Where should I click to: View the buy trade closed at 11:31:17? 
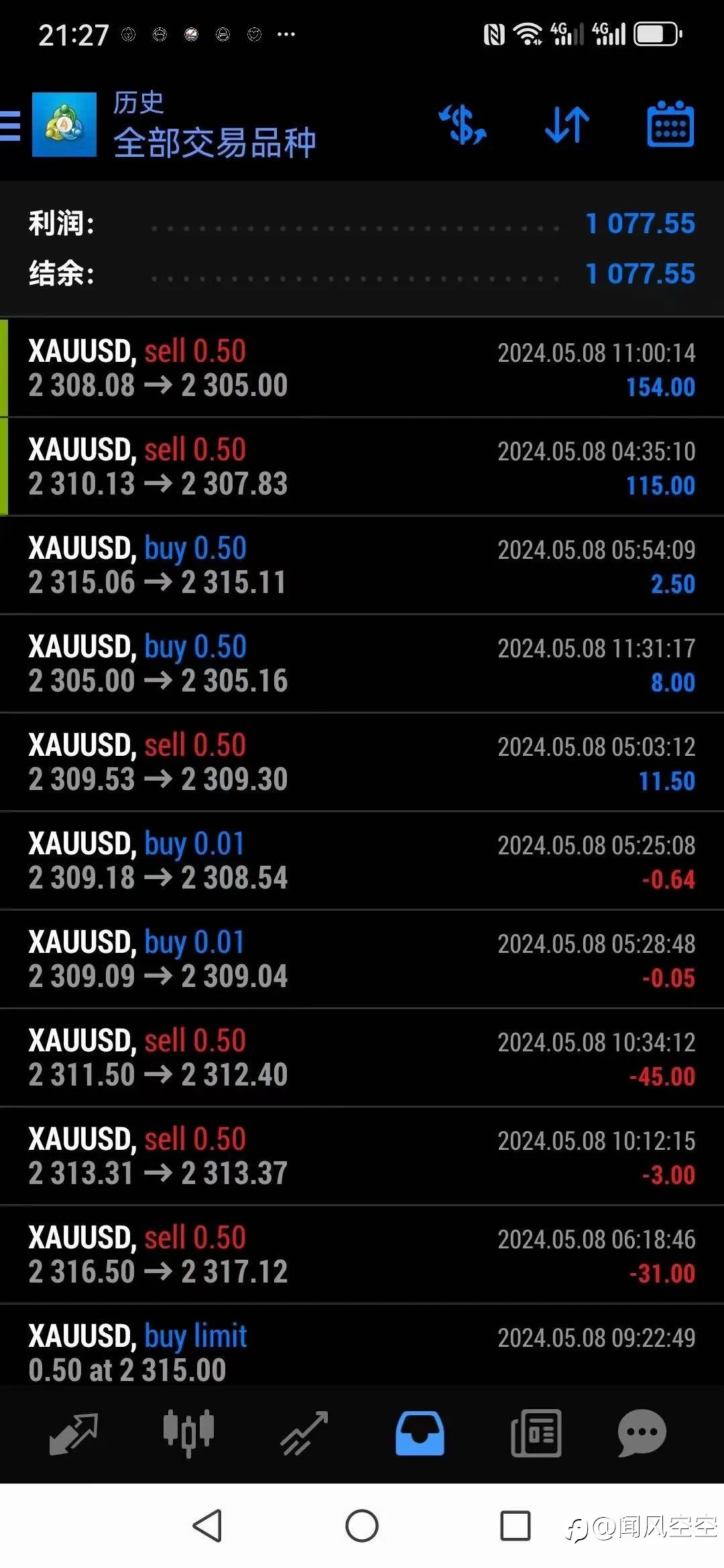[x=362, y=663]
